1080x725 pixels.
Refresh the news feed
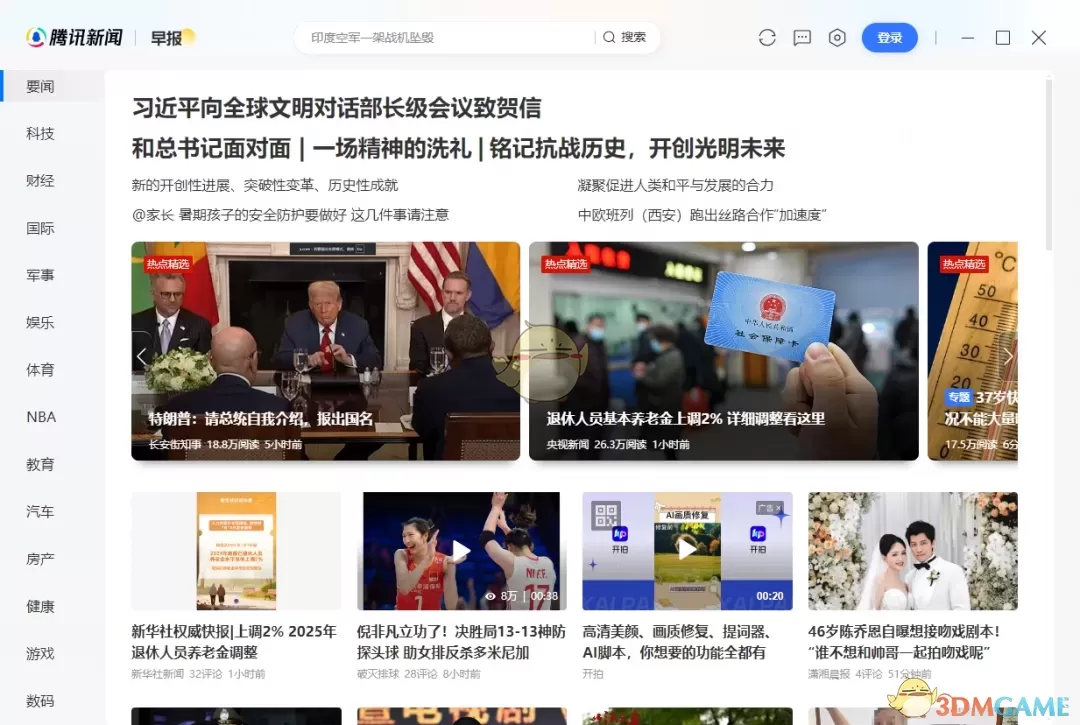click(767, 38)
